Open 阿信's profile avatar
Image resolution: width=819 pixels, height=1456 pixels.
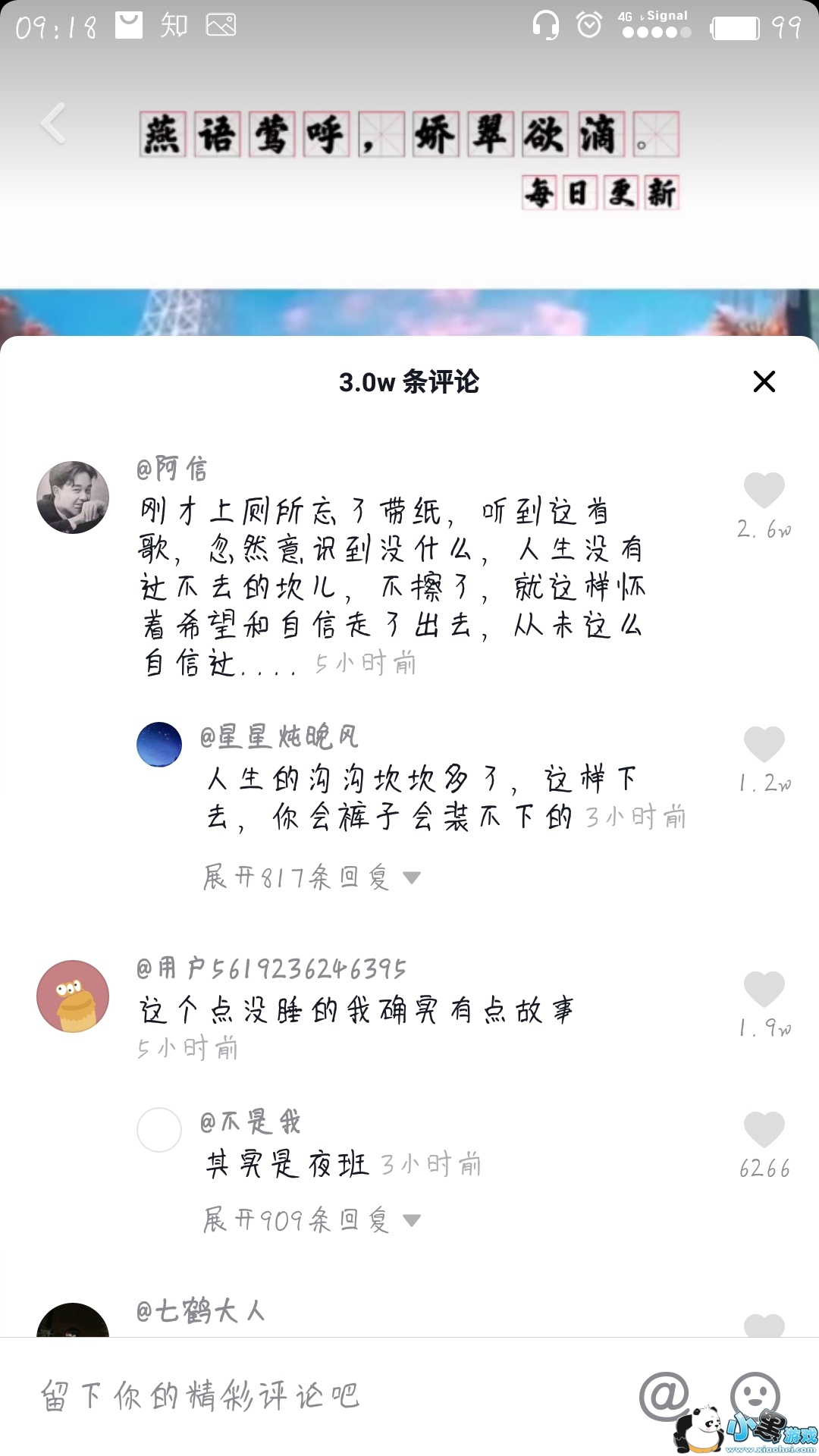[73, 497]
